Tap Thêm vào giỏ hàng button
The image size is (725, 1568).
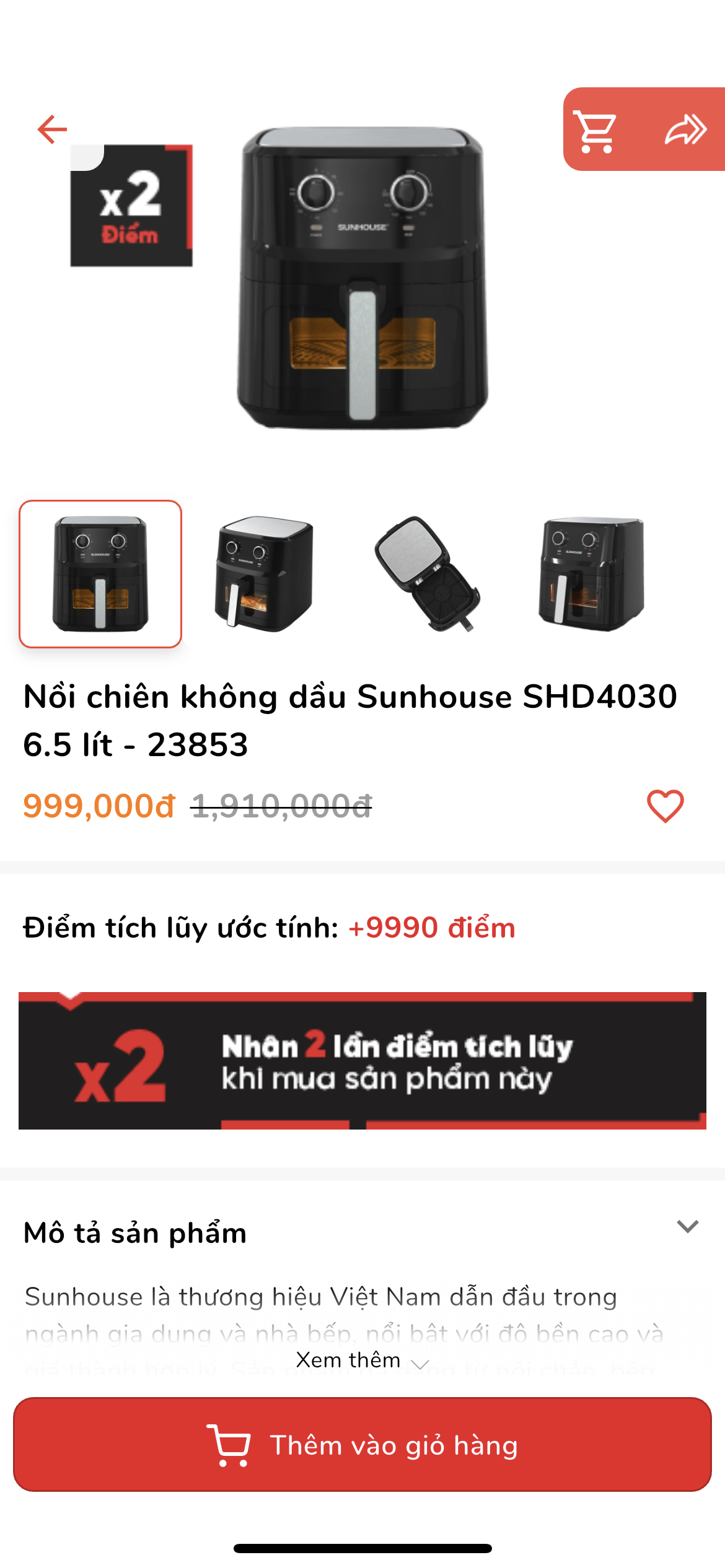(x=362, y=1444)
